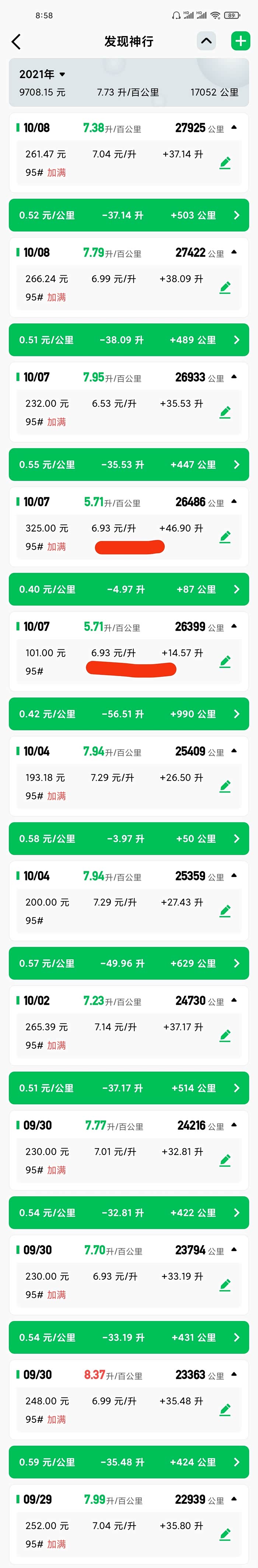Tap the scroll-to-top caret button
Viewport: 258px width, 1568px height.
(x=206, y=41)
